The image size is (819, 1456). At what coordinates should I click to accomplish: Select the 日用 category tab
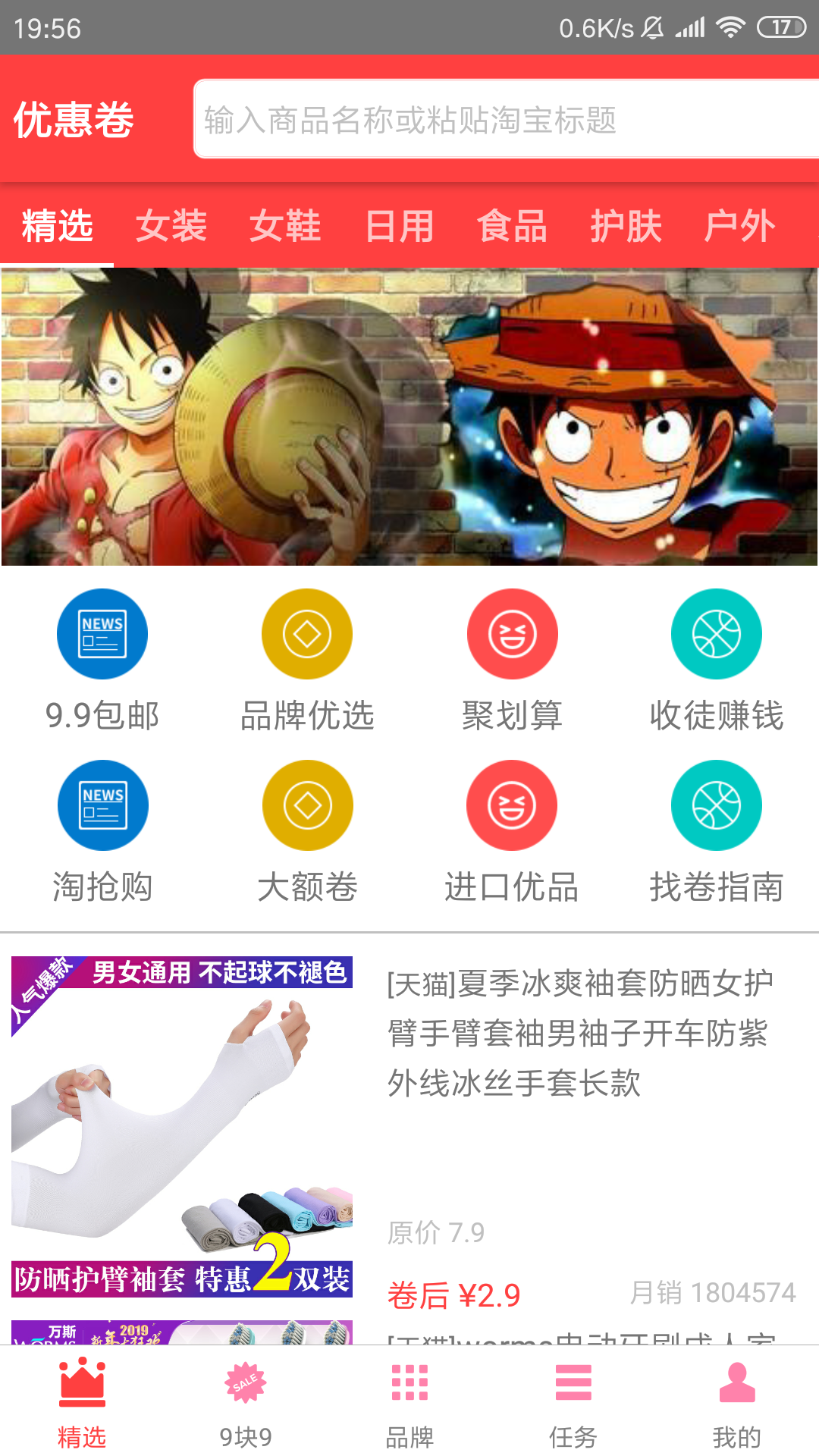click(x=399, y=226)
